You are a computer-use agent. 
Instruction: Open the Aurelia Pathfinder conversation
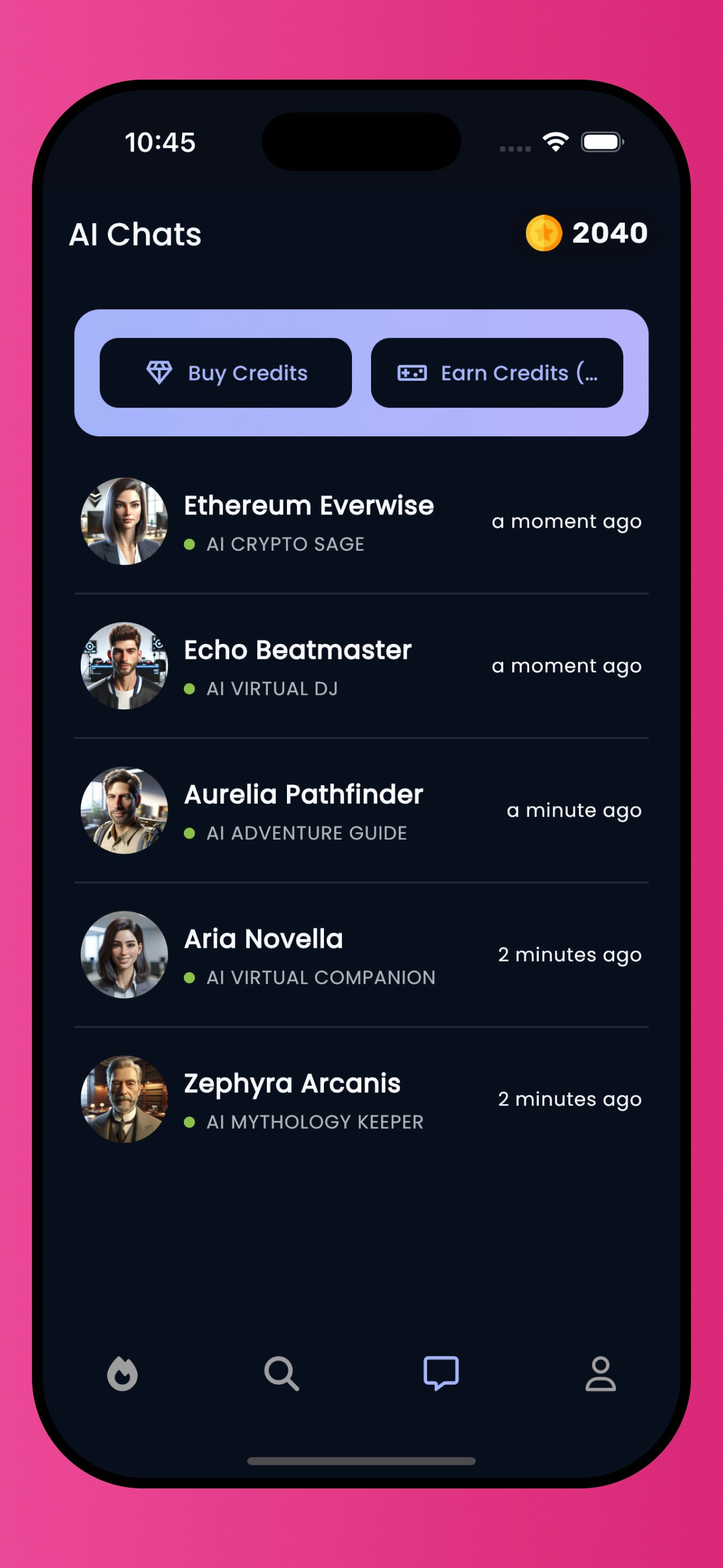pyautogui.click(x=360, y=810)
